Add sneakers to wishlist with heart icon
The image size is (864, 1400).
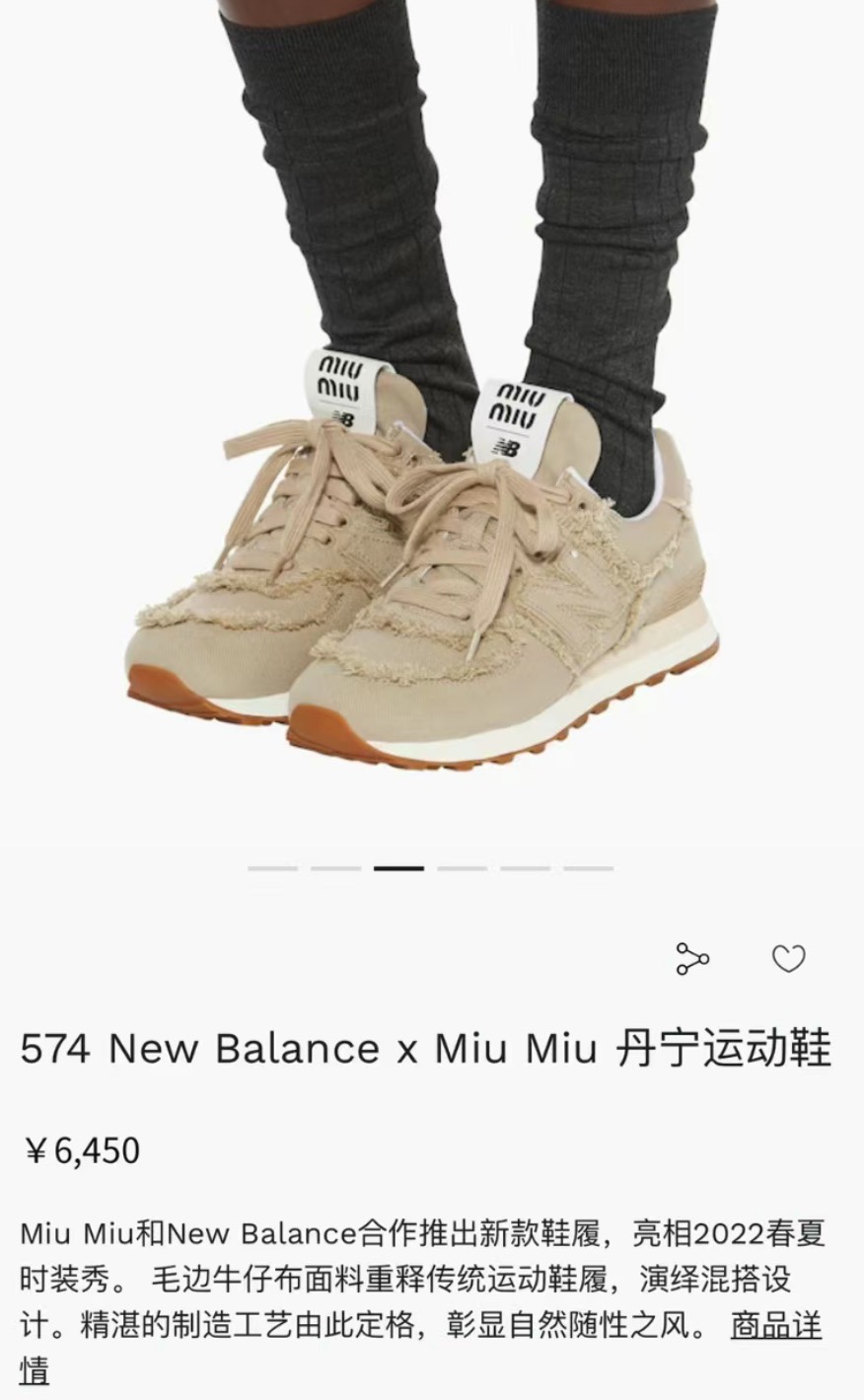788,958
